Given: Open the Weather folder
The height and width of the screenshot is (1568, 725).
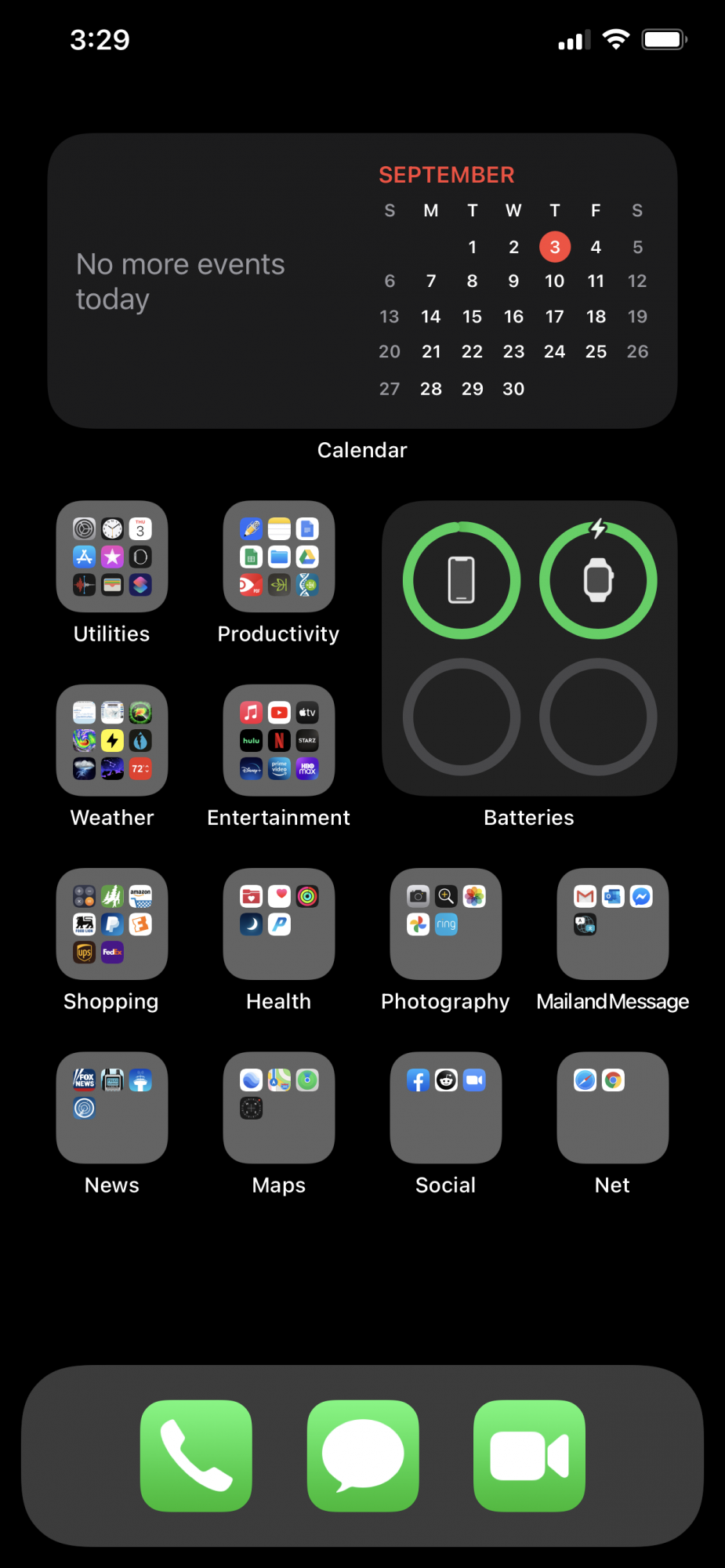Looking at the screenshot, I should 112,741.
